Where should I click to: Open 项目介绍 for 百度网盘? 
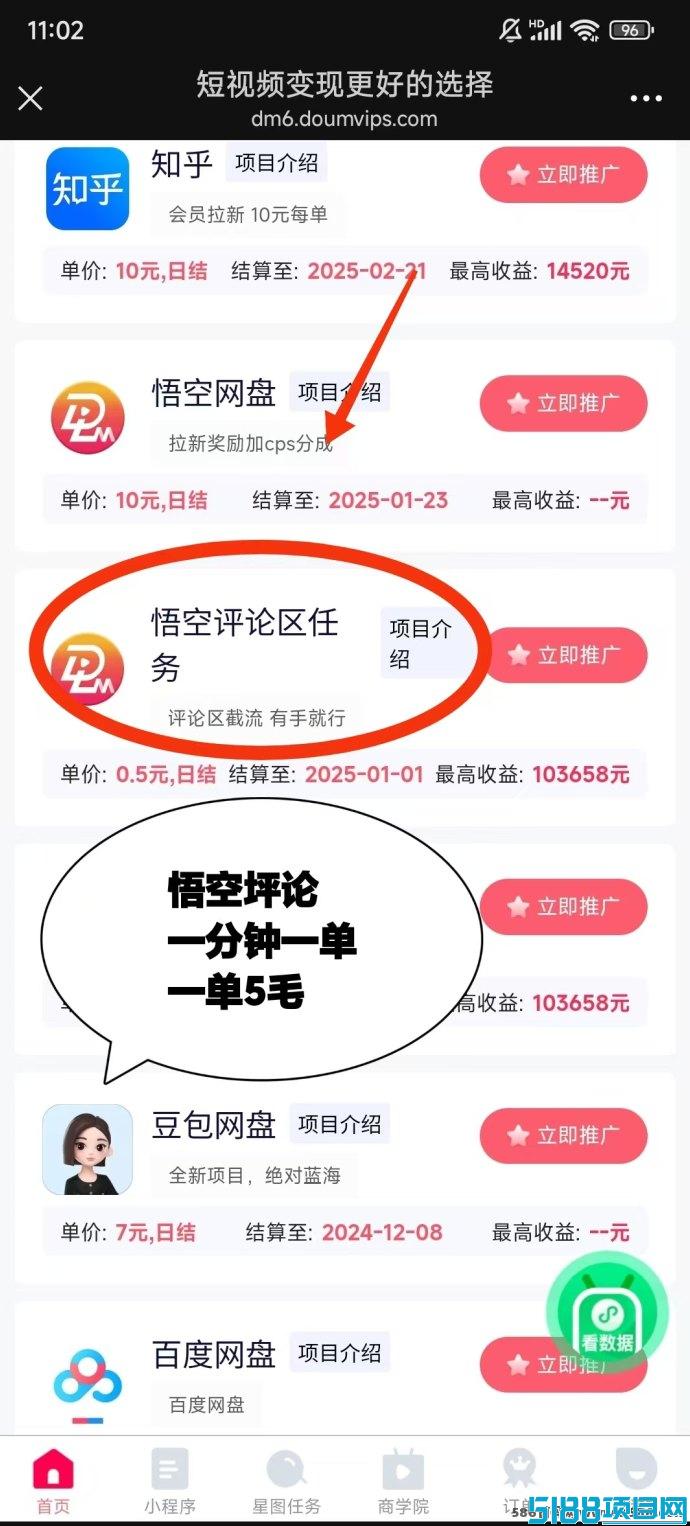pos(339,1353)
